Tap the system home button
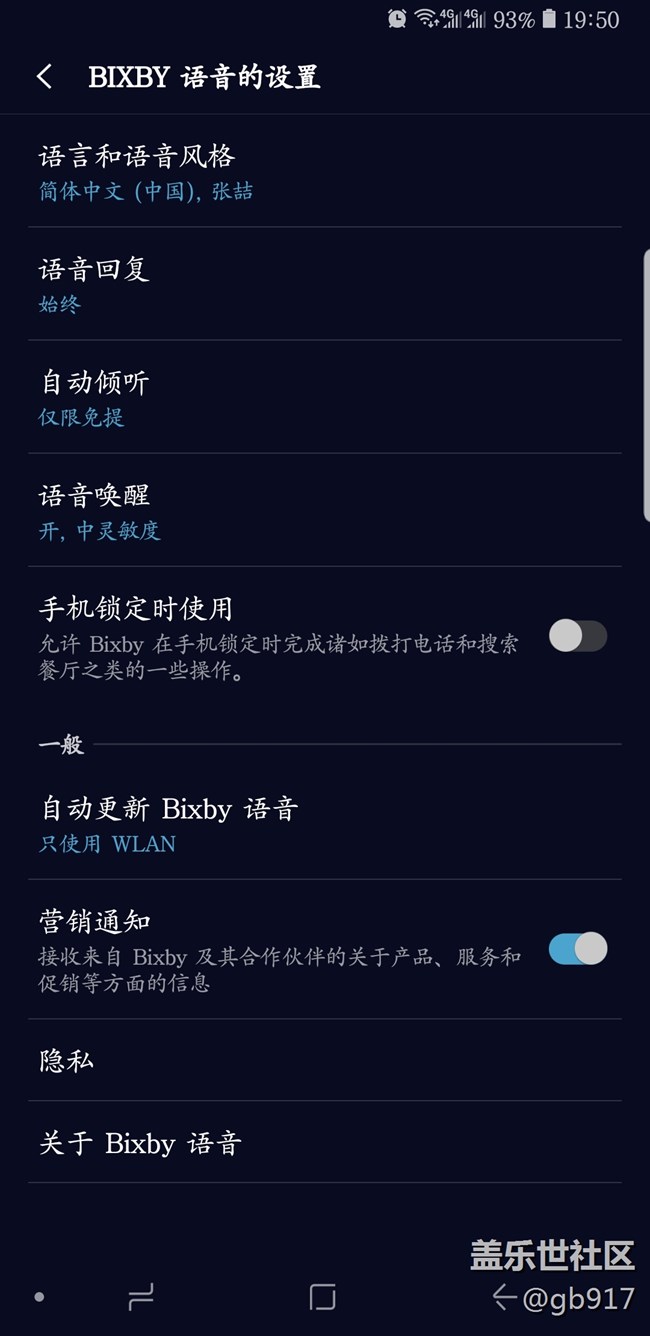650x1336 pixels. (x=322, y=1297)
